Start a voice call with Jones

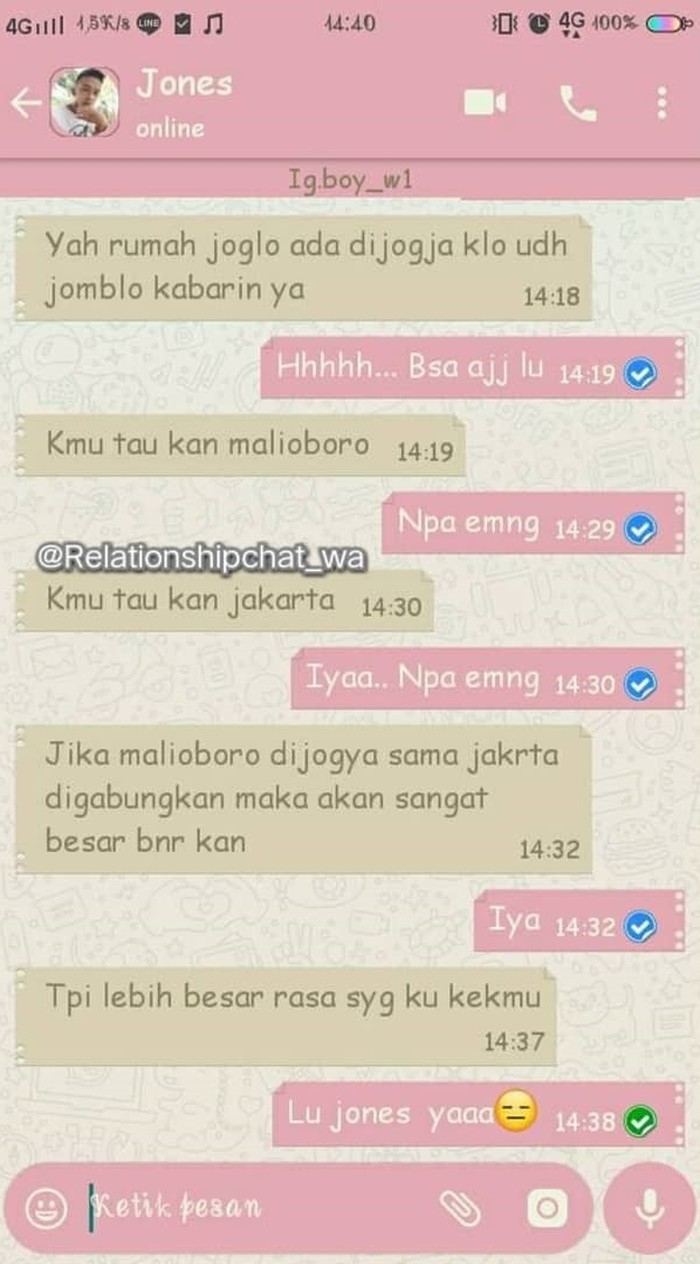[578, 103]
